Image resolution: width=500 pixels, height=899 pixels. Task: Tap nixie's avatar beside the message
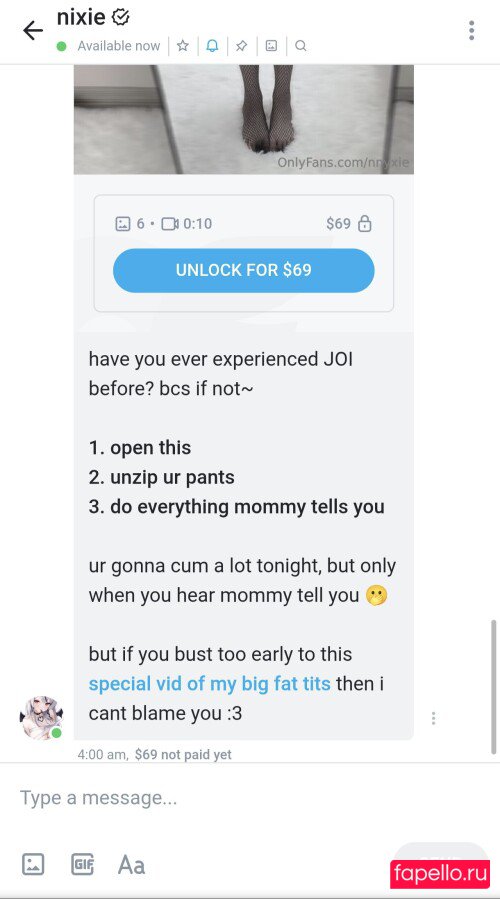click(x=41, y=718)
